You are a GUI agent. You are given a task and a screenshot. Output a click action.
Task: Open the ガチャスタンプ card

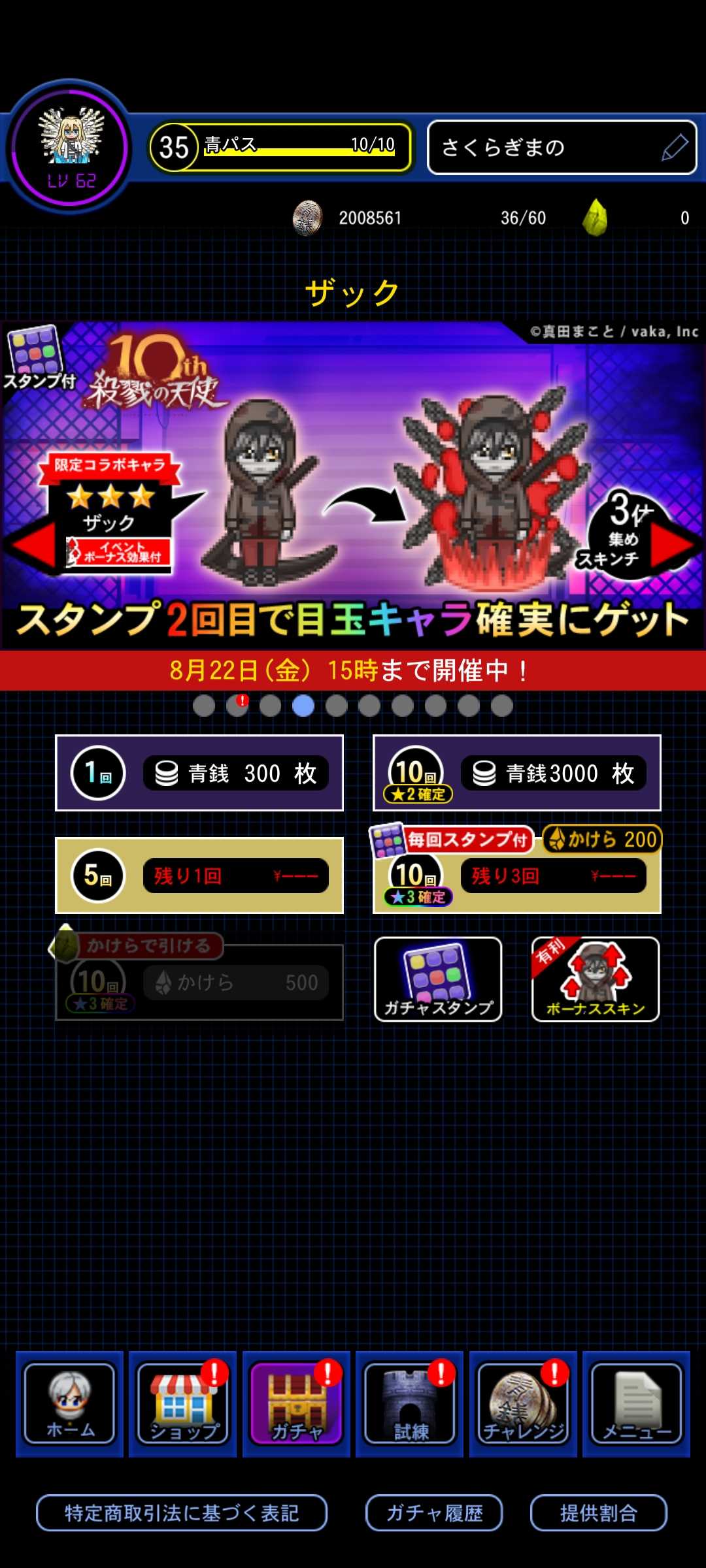pos(438,979)
